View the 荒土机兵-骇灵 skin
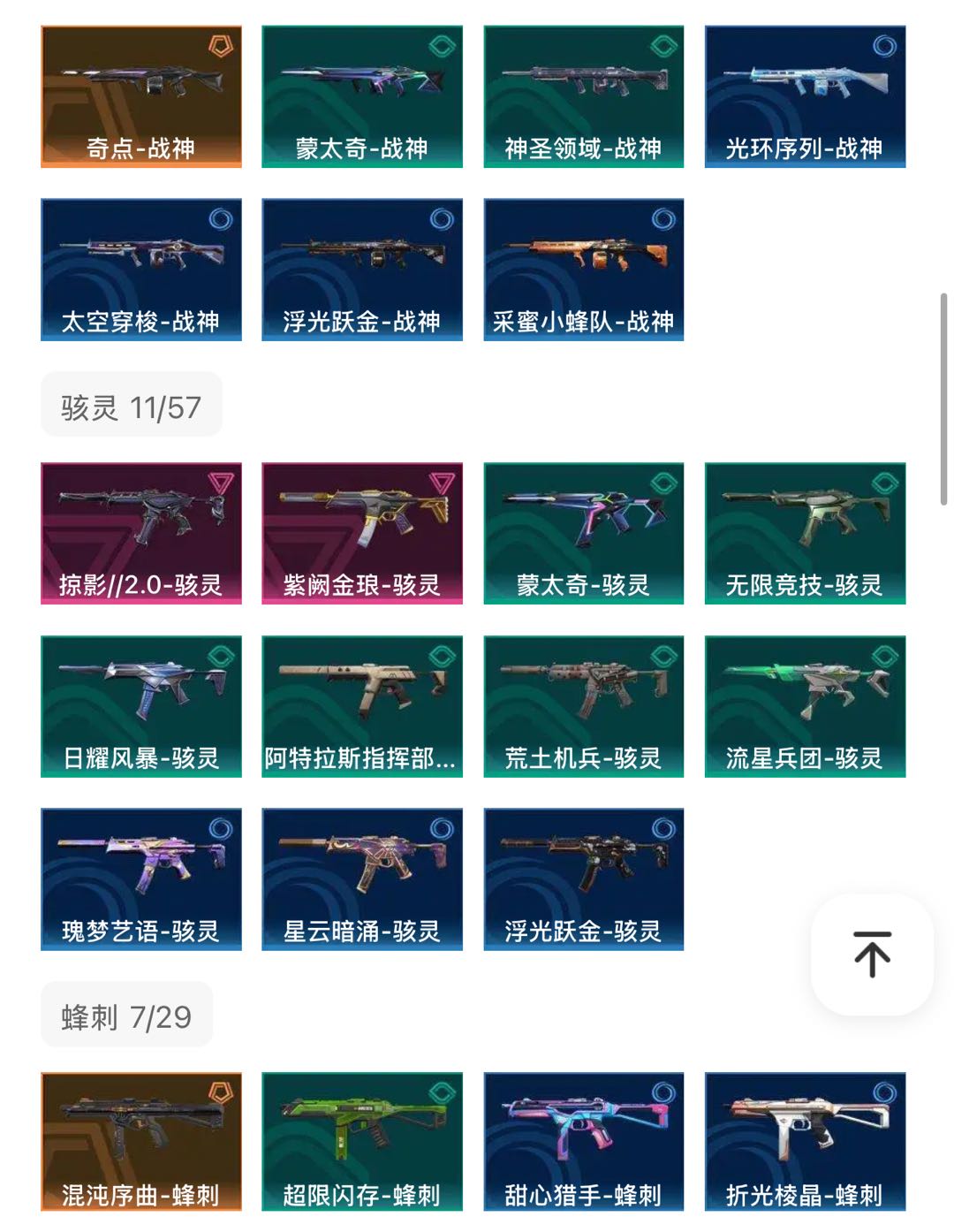Screen dimensions: 954x1232 click(x=583, y=706)
